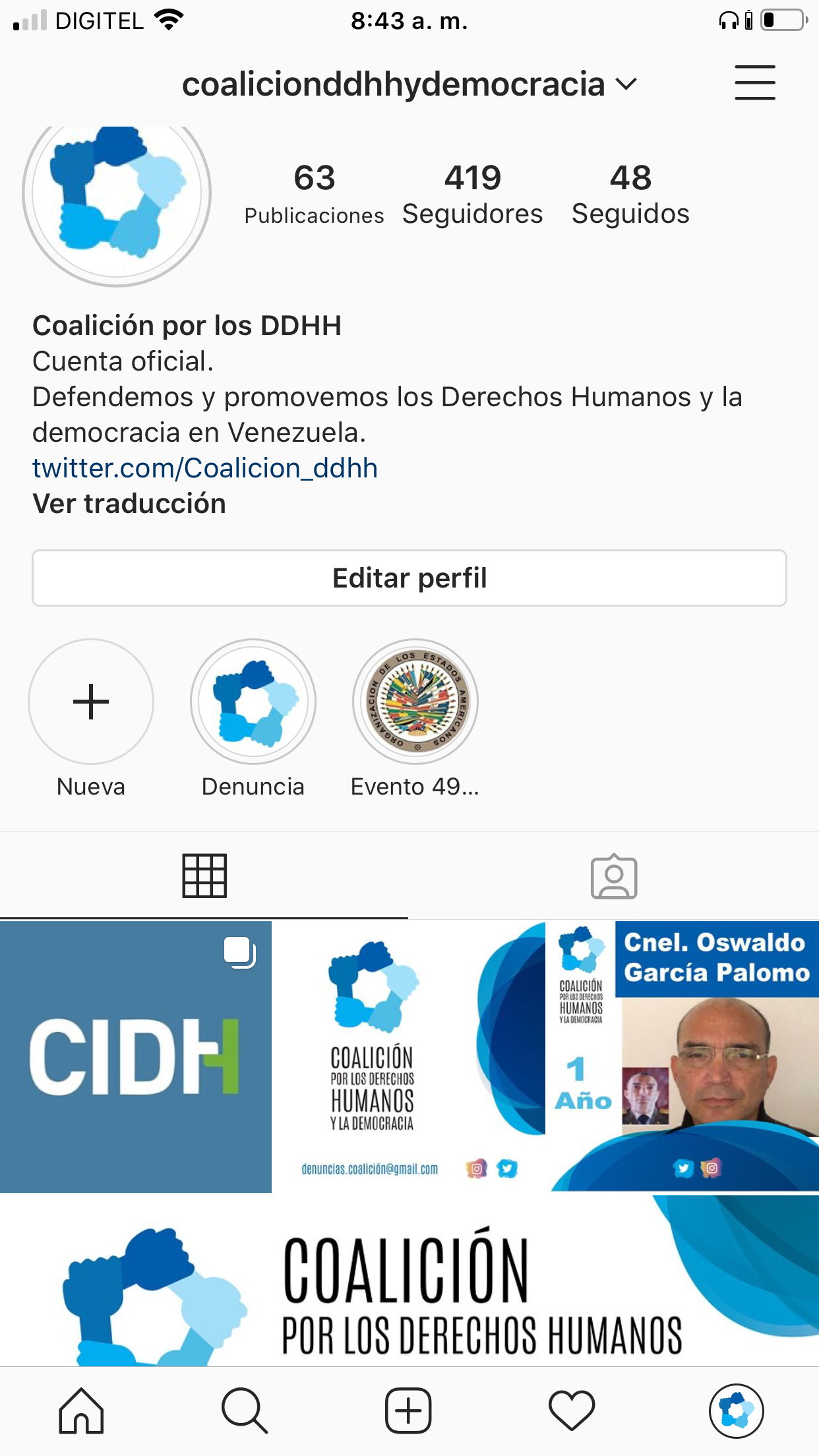This screenshot has height=1456, width=819.
Task: View the 48 Seguidos list
Action: (630, 194)
